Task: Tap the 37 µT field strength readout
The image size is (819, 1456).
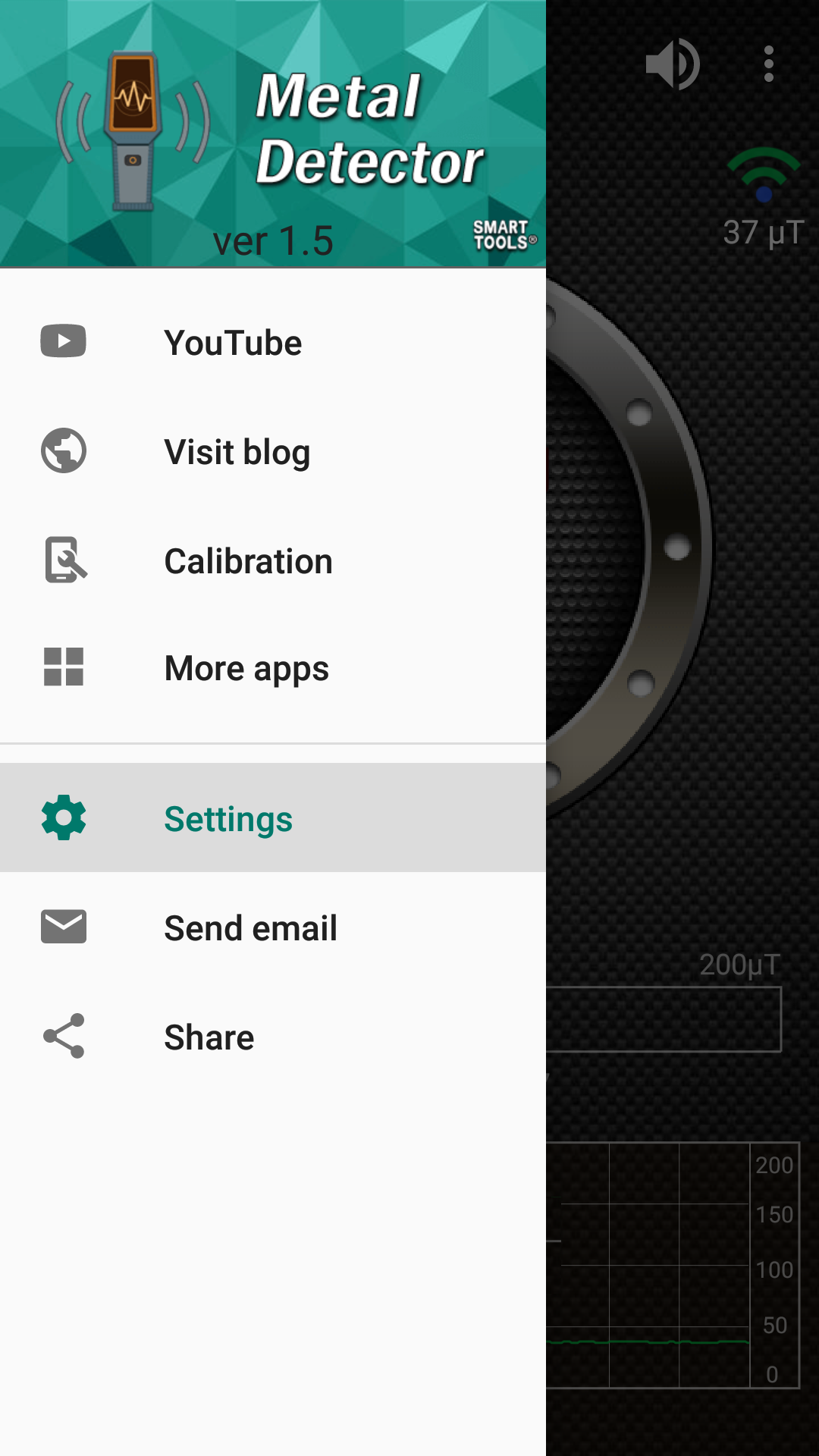Action: click(x=761, y=232)
